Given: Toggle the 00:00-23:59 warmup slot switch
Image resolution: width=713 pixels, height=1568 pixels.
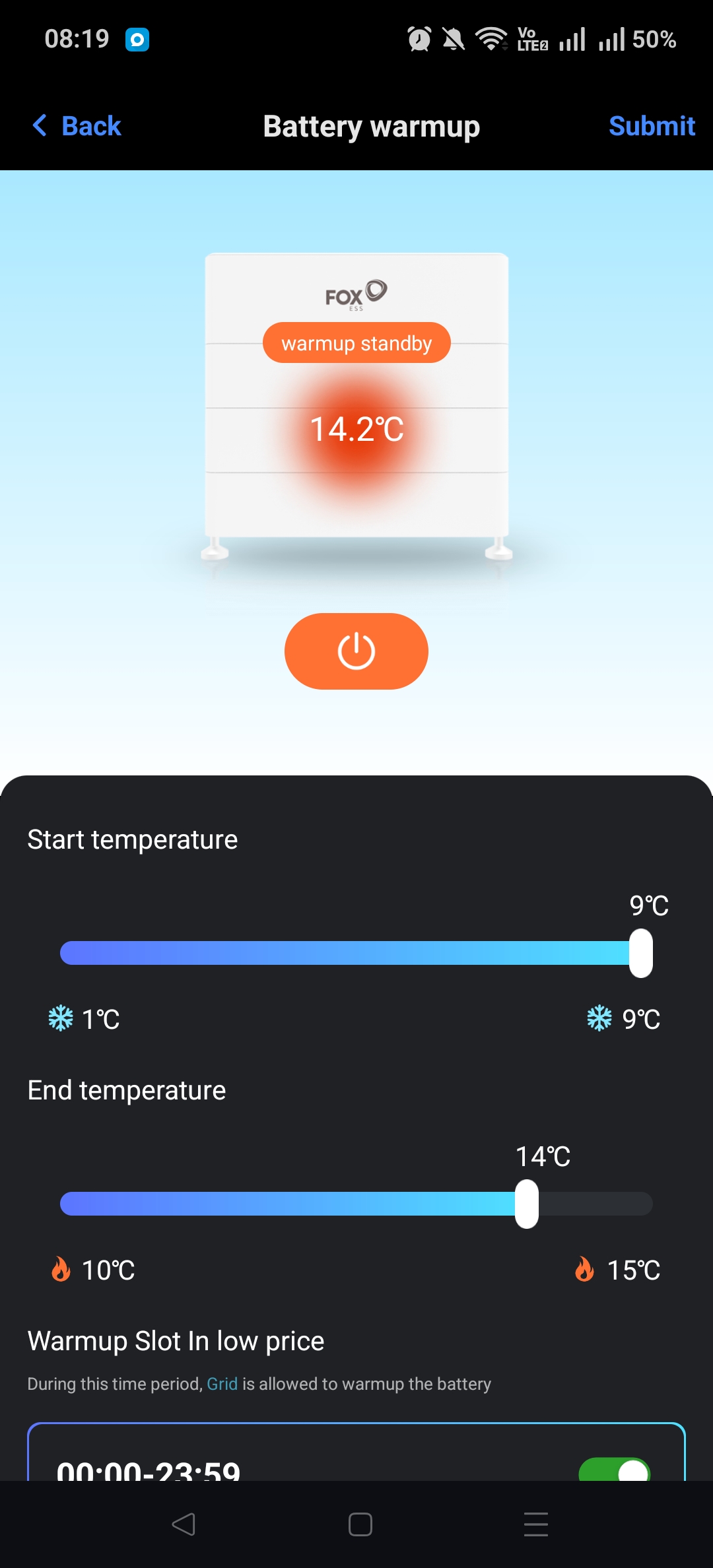Looking at the screenshot, I should (615, 1471).
